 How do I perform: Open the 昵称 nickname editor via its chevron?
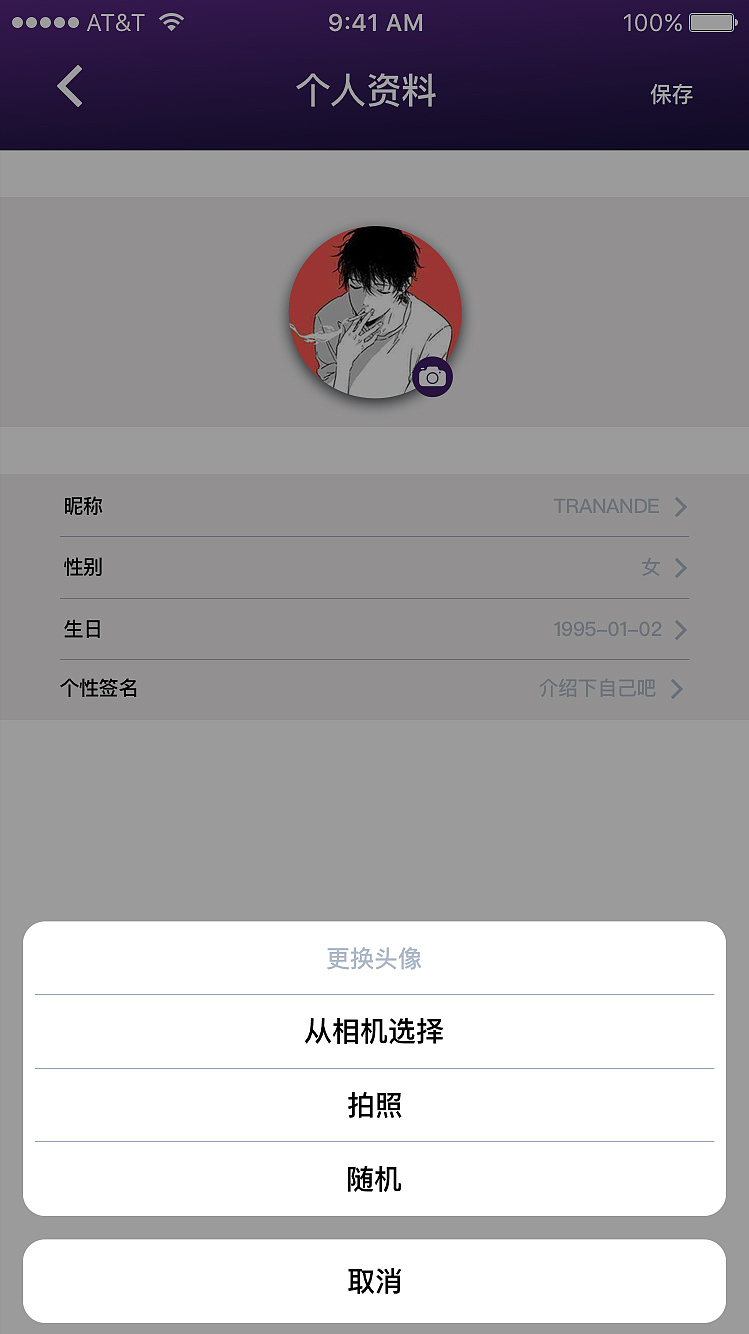[681, 506]
